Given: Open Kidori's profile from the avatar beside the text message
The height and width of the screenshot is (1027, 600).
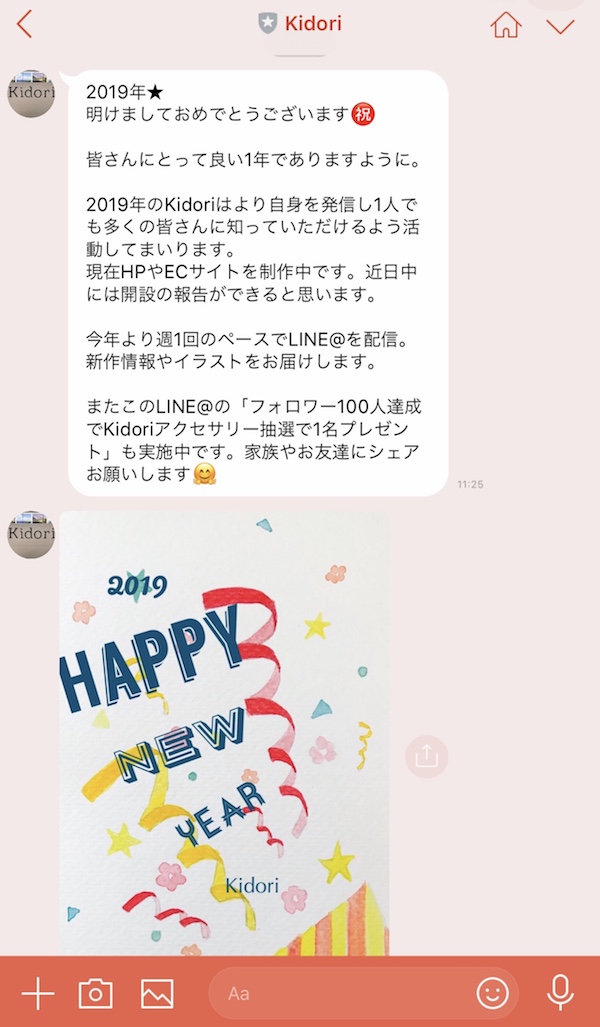Looking at the screenshot, I should point(31,93).
